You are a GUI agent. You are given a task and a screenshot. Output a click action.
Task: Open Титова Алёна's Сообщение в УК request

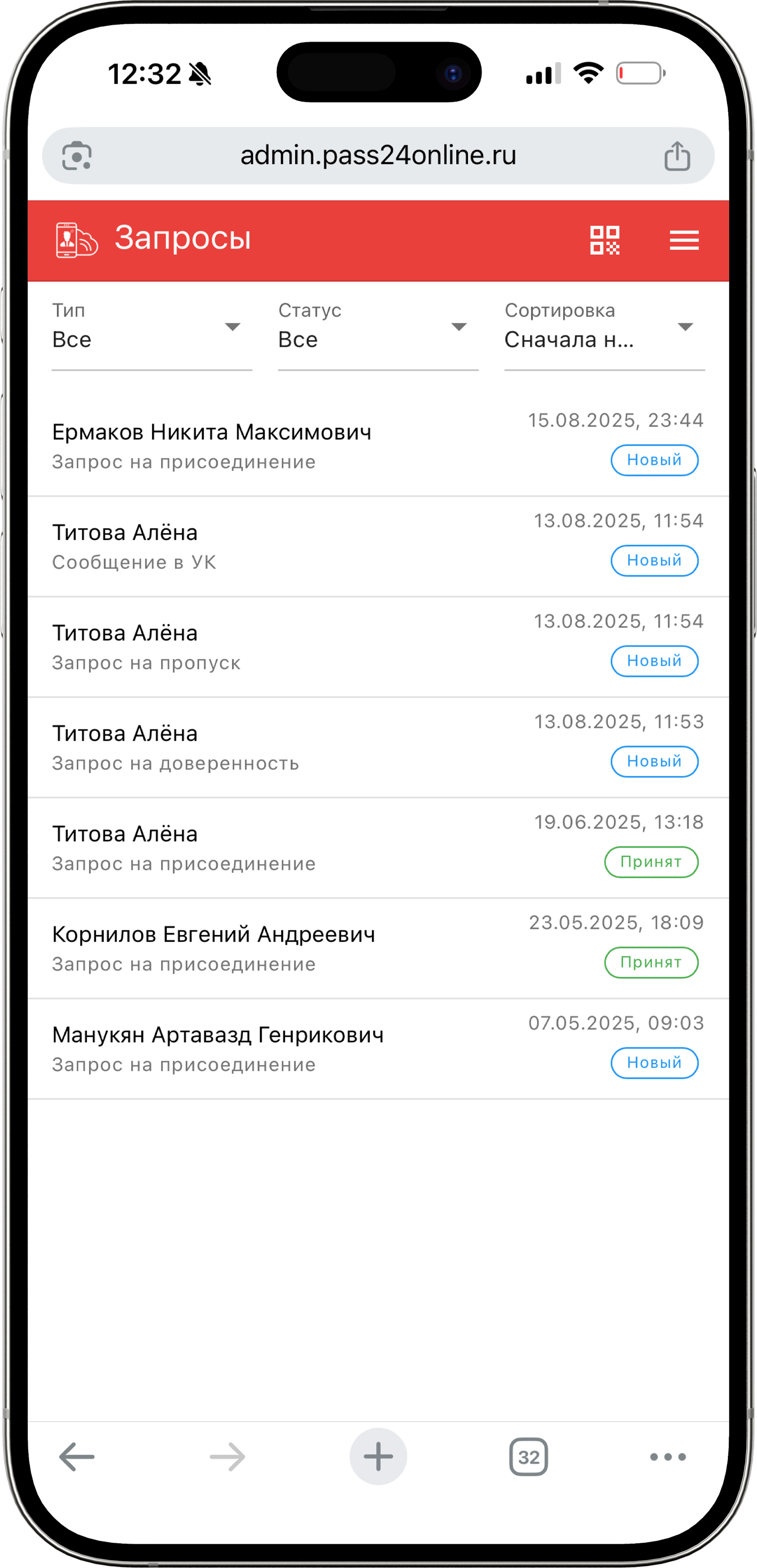point(378,547)
